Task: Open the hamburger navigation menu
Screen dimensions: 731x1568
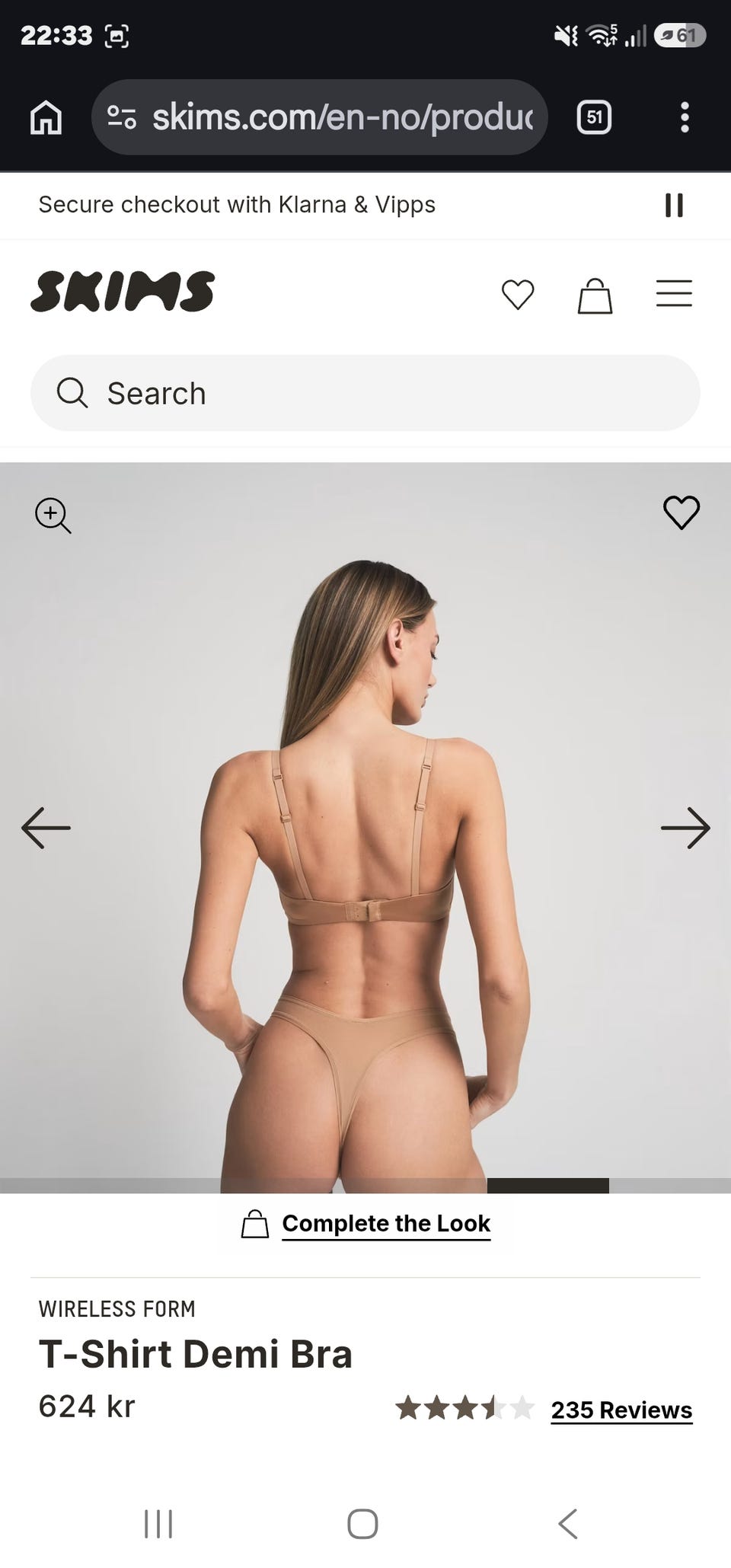Action: [x=674, y=293]
